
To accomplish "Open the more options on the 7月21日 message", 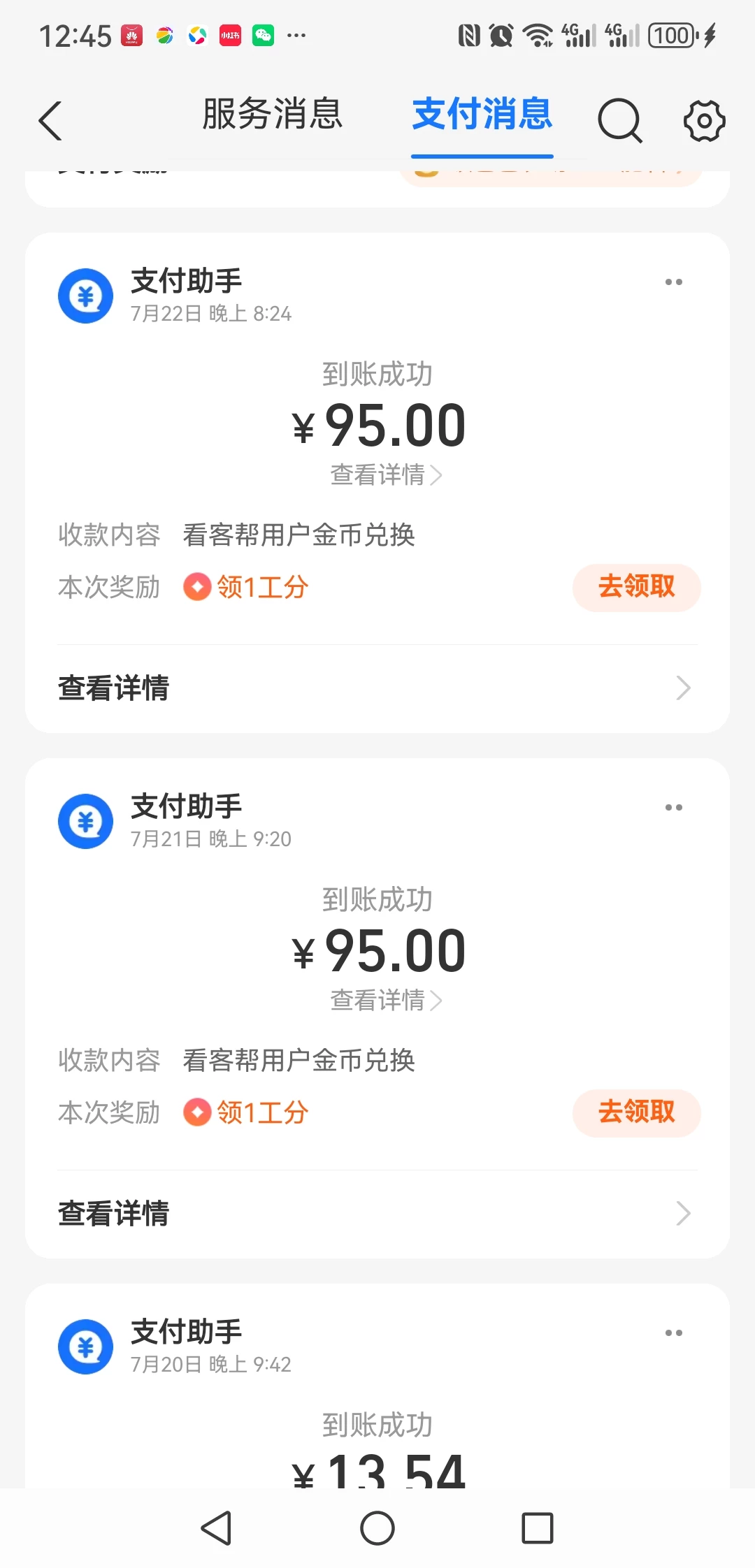I will (x=673, y=808).
